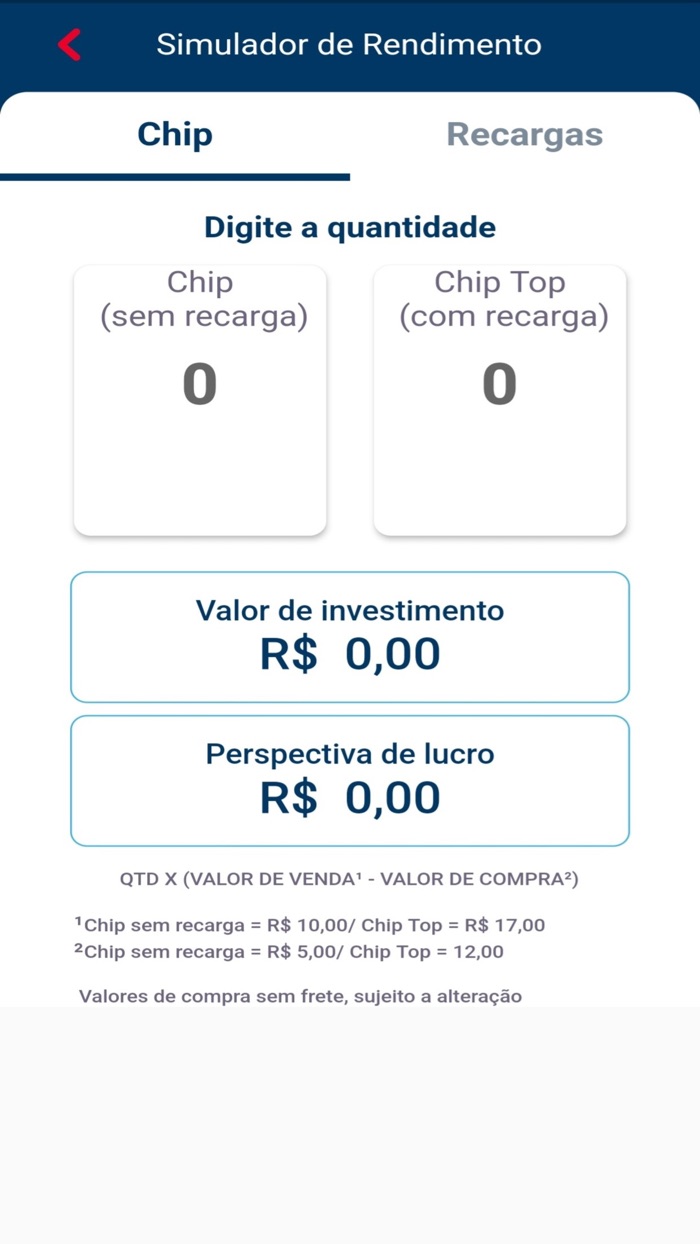Enter quantity for Chip Top com recarga
This screenshot has height=1244, width=700.
click(x=500, y=386)
